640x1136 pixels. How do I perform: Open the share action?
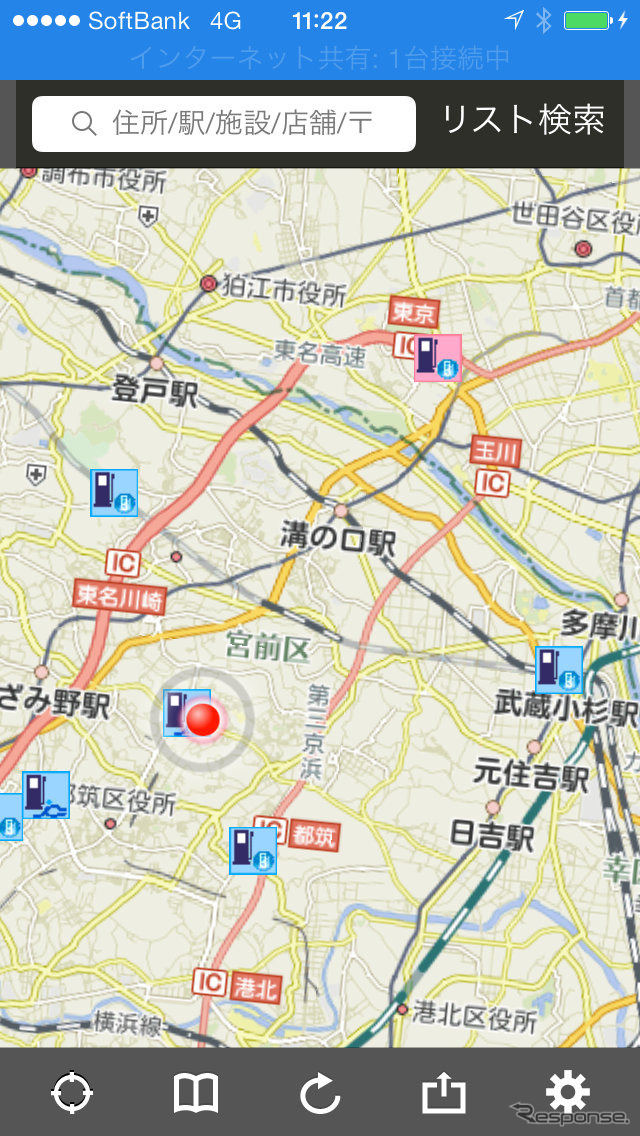point(444,1093)
